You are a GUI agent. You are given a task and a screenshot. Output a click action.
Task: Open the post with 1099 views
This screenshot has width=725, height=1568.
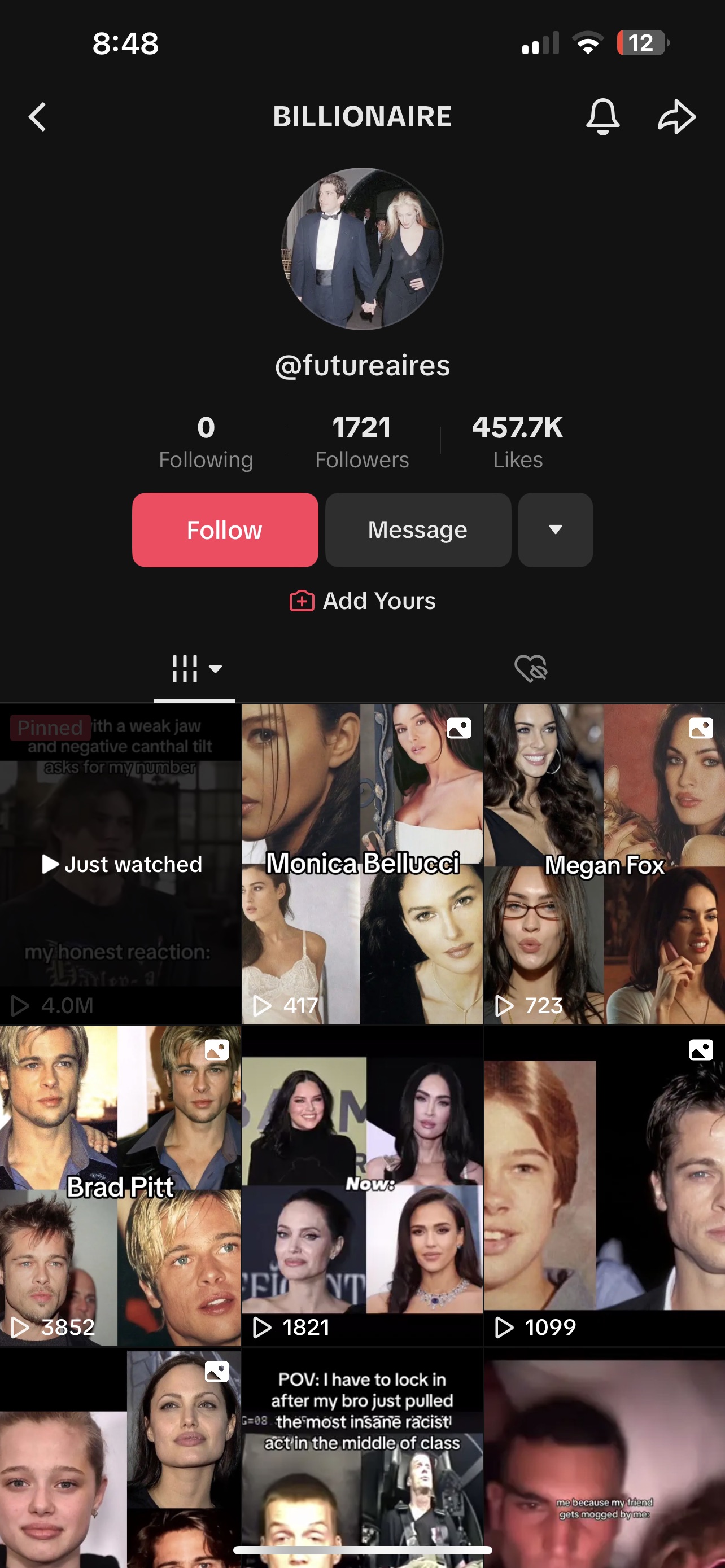tap(605, 1186)
